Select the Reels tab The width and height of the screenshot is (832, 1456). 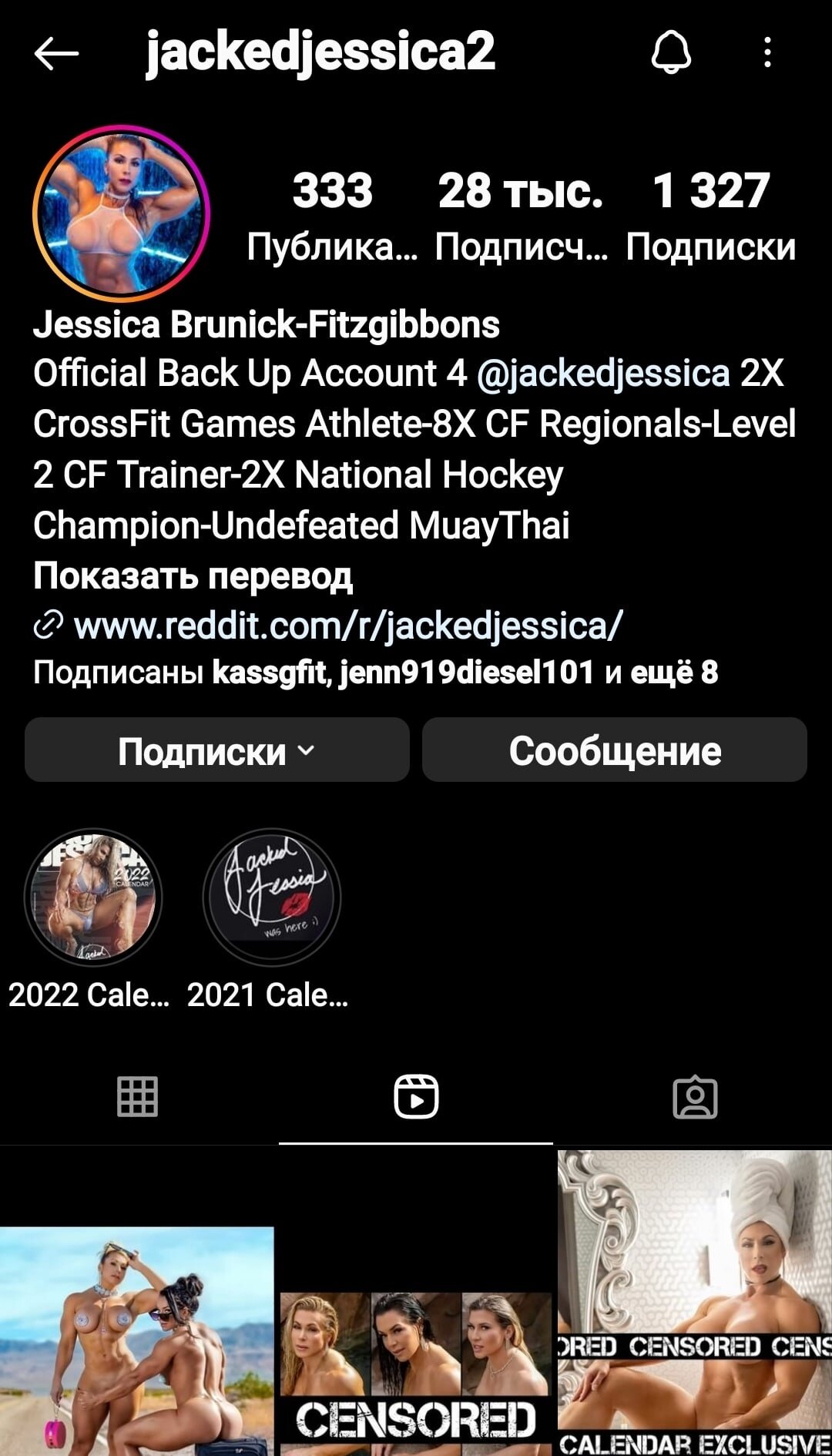pyautogui.click(x=416, y=1096)
